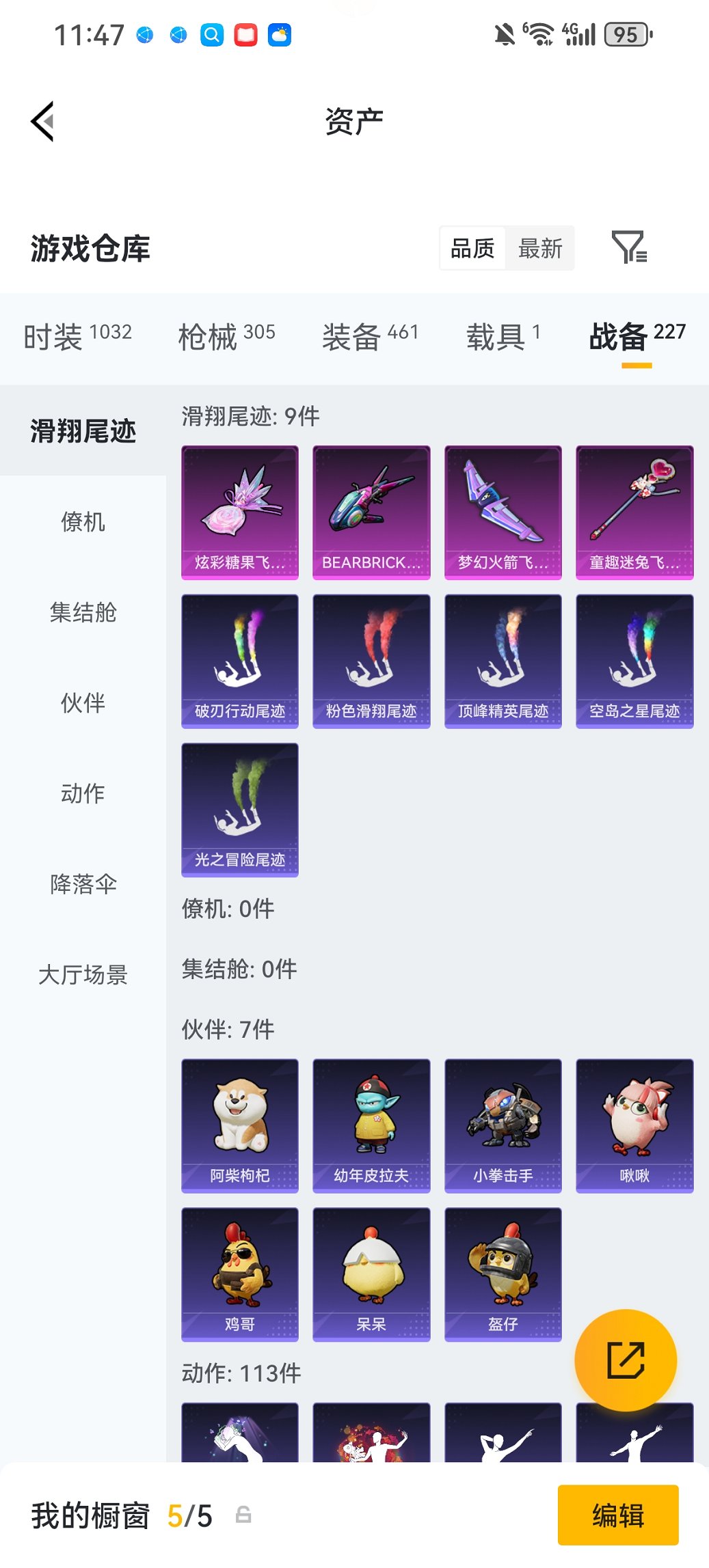
Task: Tap 编辑 to edit my showcase
Action: (x=618, y=1515)
